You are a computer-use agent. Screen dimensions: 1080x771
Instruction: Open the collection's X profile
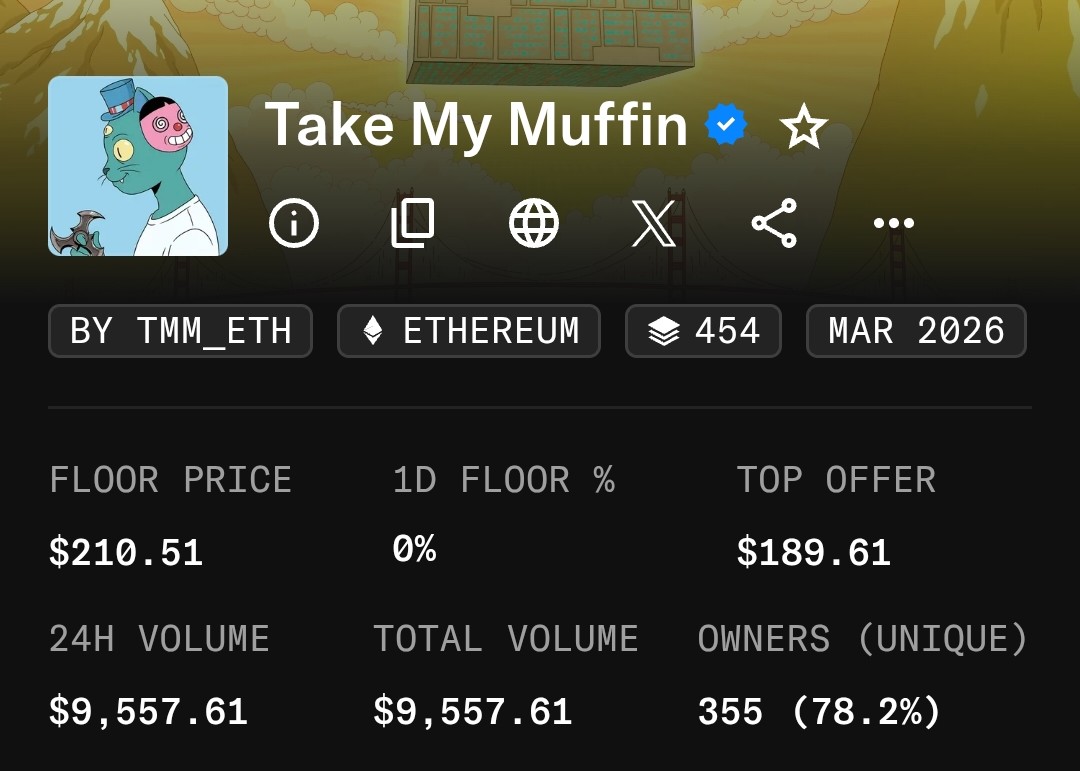[x=654, y=223]
